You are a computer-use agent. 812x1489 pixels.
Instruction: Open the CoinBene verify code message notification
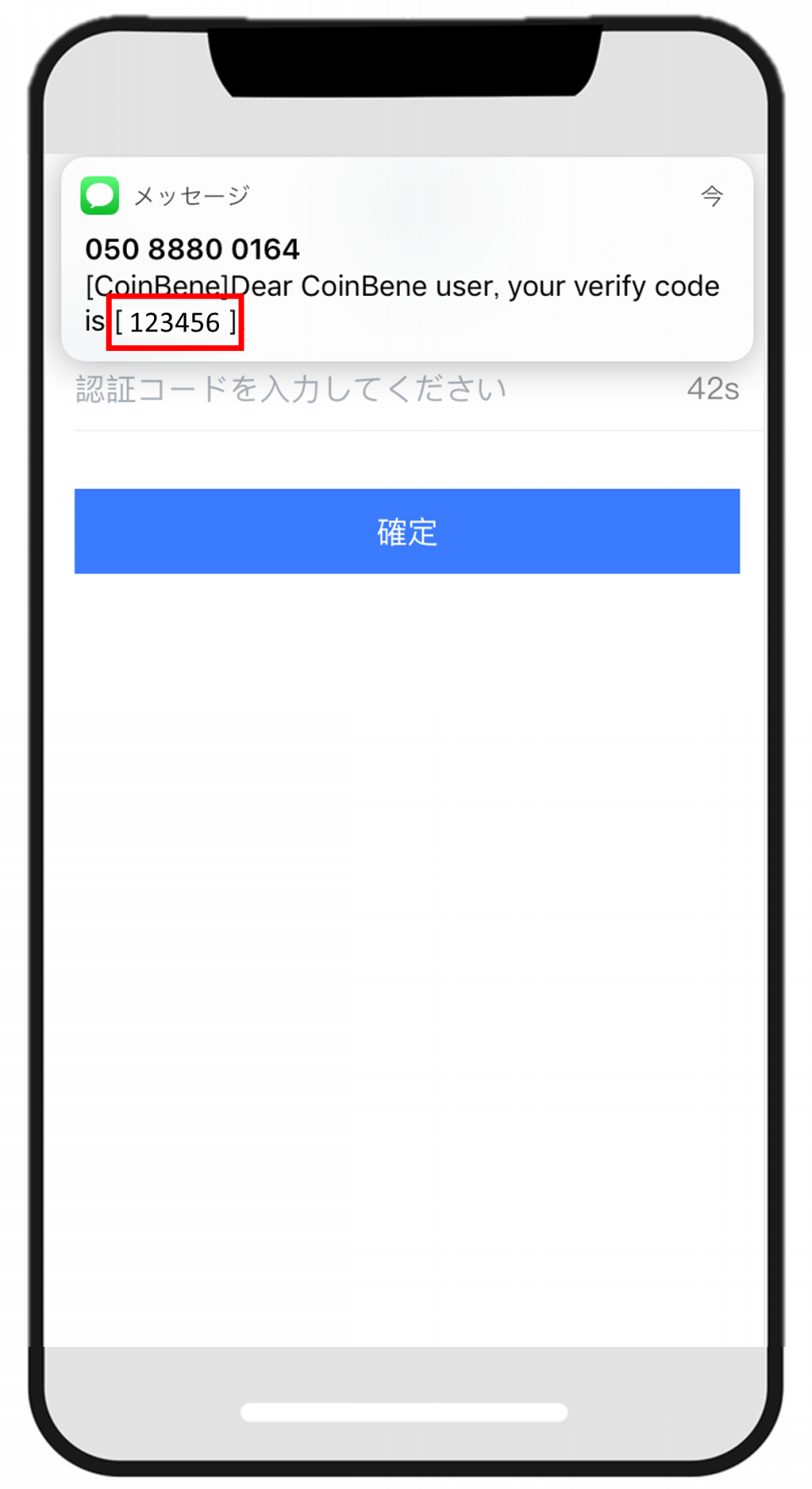click(x=407, y=259)
